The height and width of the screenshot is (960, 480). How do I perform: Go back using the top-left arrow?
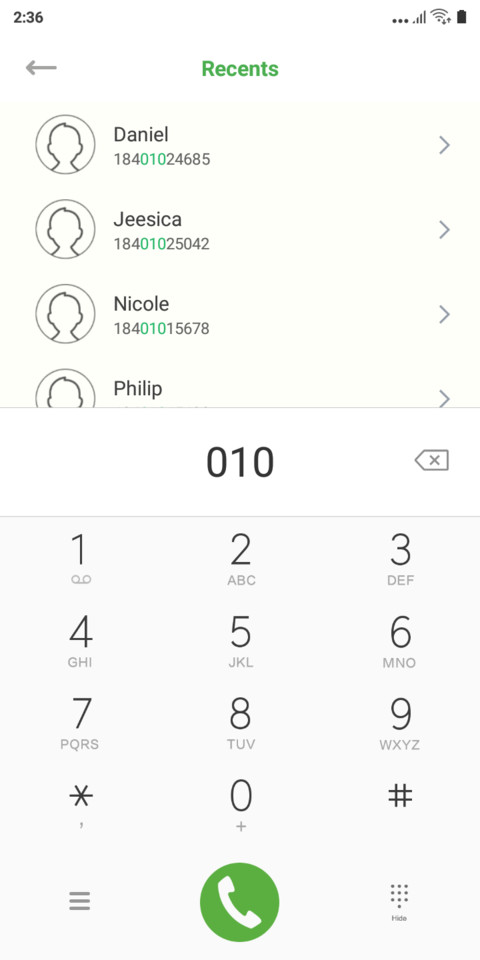coord(41,68)
